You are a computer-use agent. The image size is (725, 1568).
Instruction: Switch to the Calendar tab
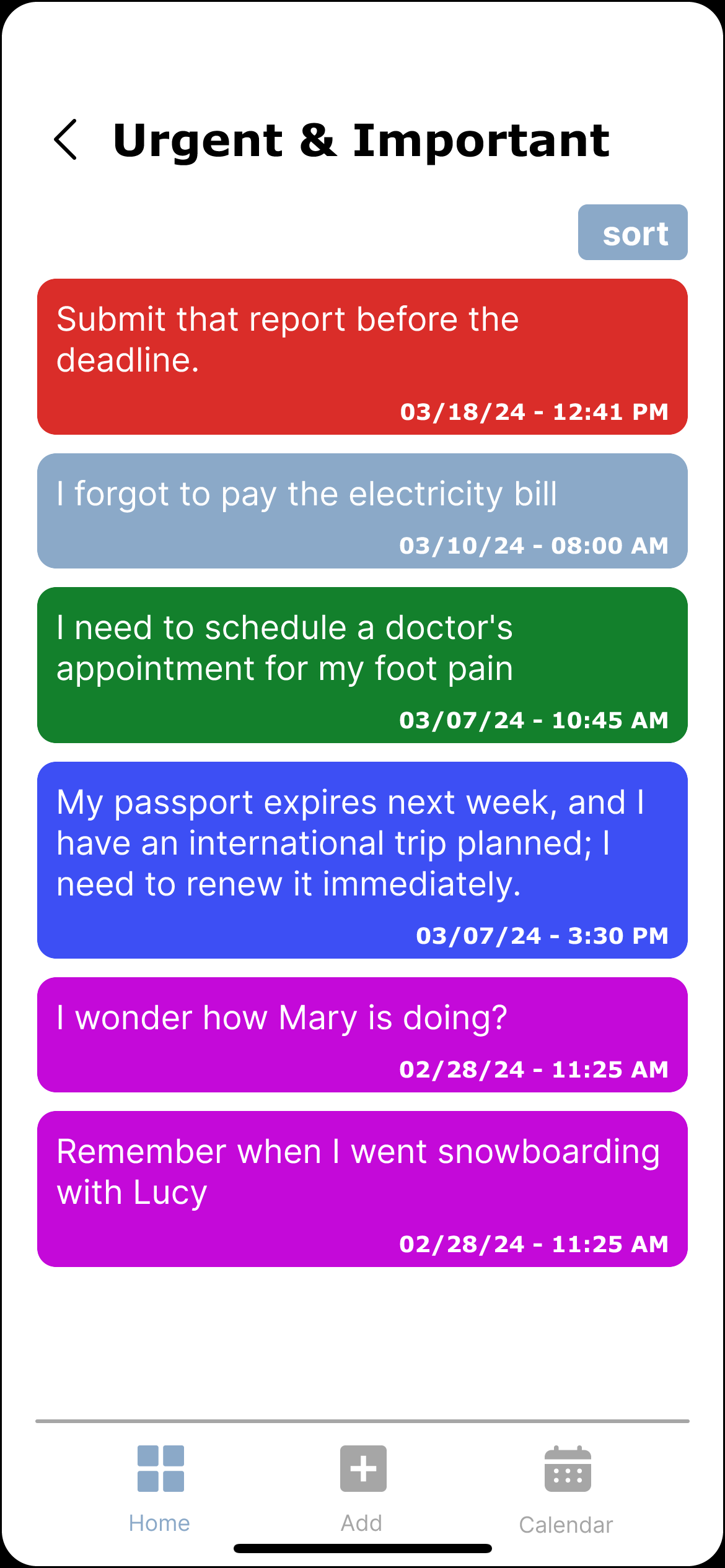(x=566, y=1488)
